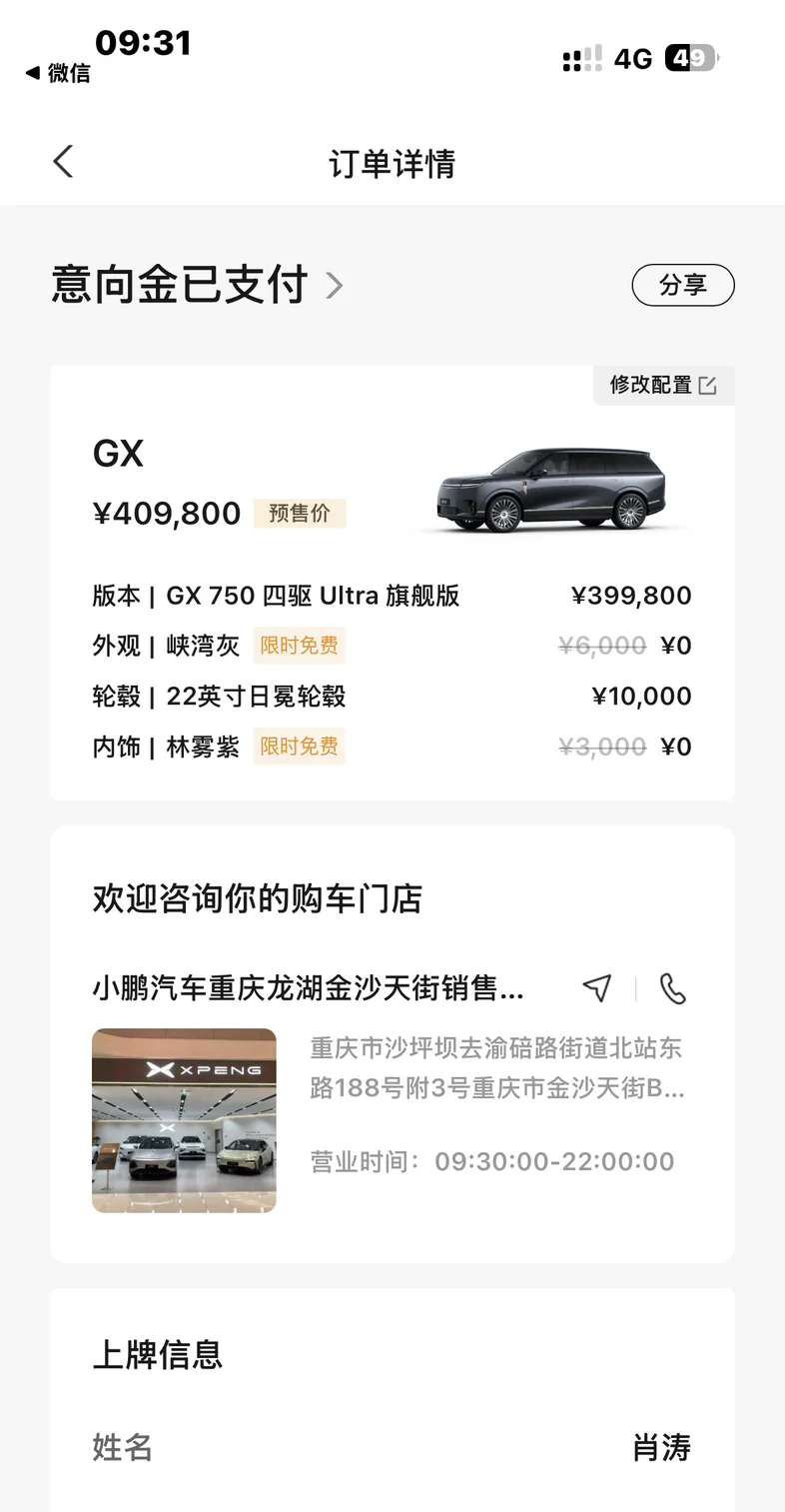Return to 微信 via the status bar
Viewport: 785px width, 1512px height.
(58, 73)
